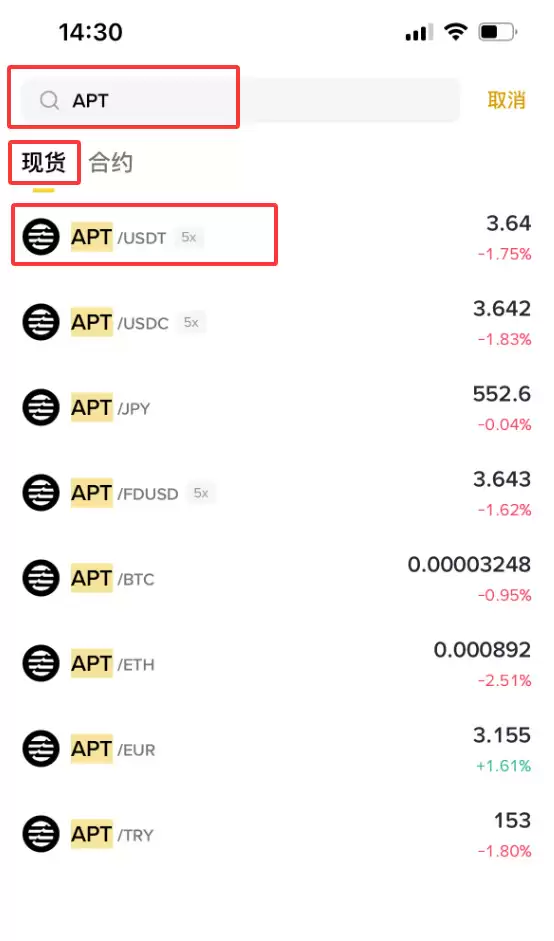
Task: Open the APT/ETH pair
Action: (277, 664)
